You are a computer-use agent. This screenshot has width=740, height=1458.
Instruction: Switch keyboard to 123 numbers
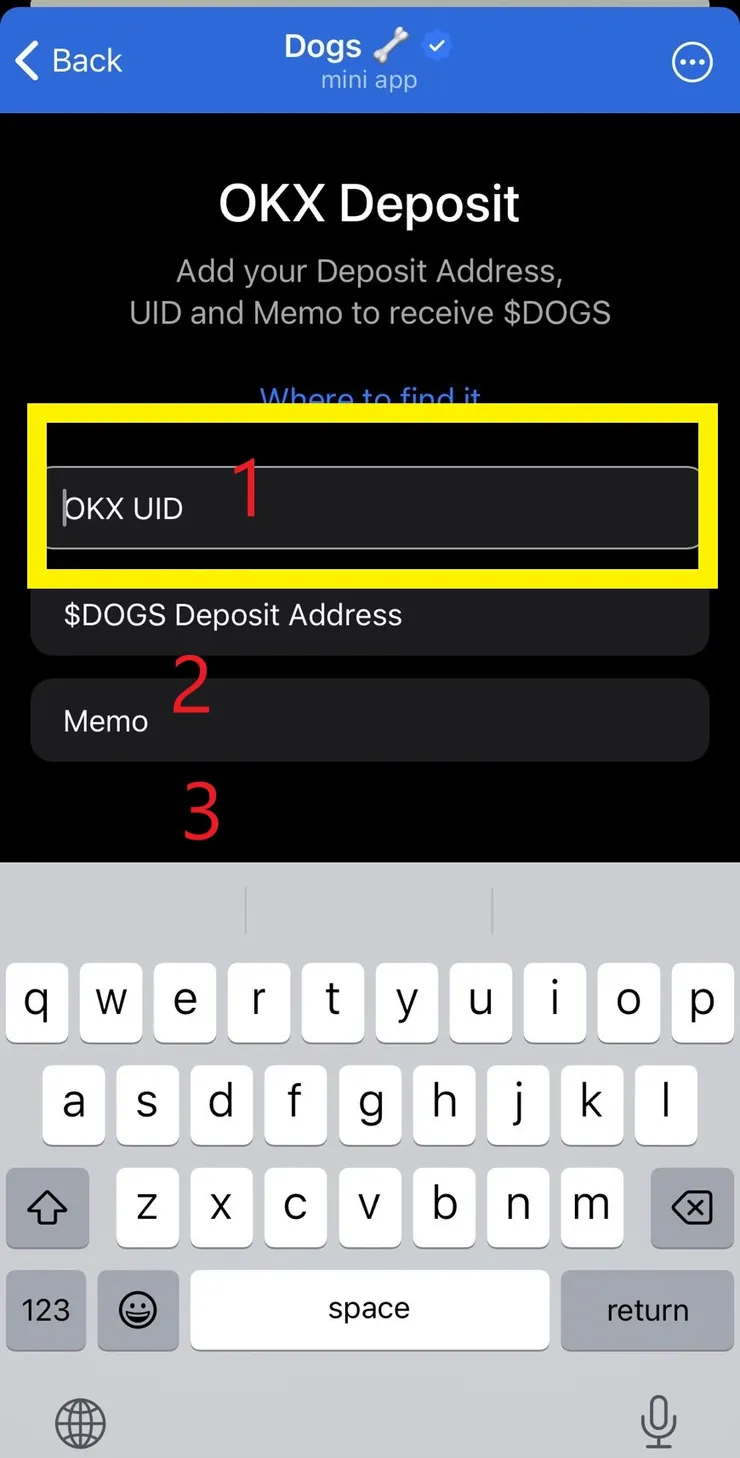(46, 1310)
